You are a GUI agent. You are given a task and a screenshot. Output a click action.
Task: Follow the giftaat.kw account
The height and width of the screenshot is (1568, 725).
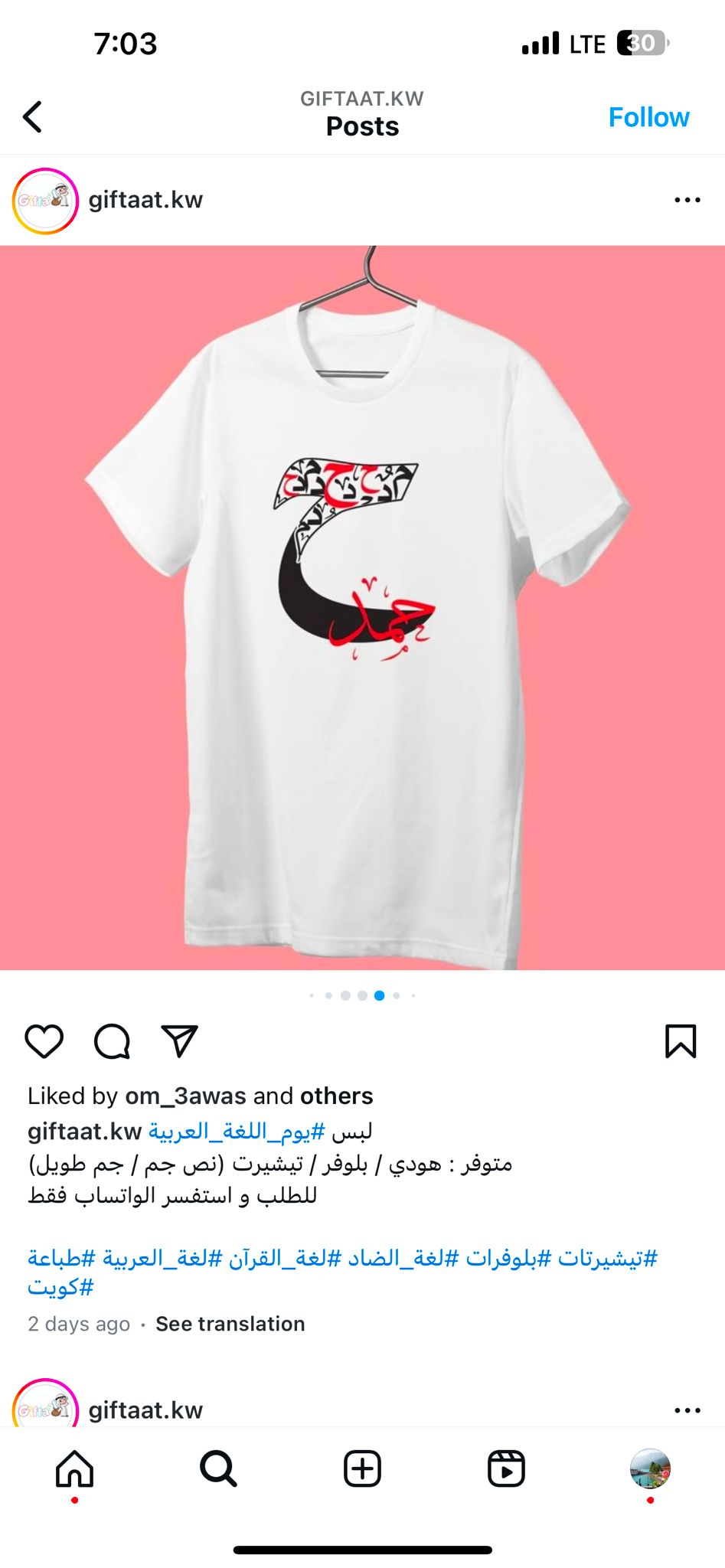pyautogui.click(x=648, y=117)
